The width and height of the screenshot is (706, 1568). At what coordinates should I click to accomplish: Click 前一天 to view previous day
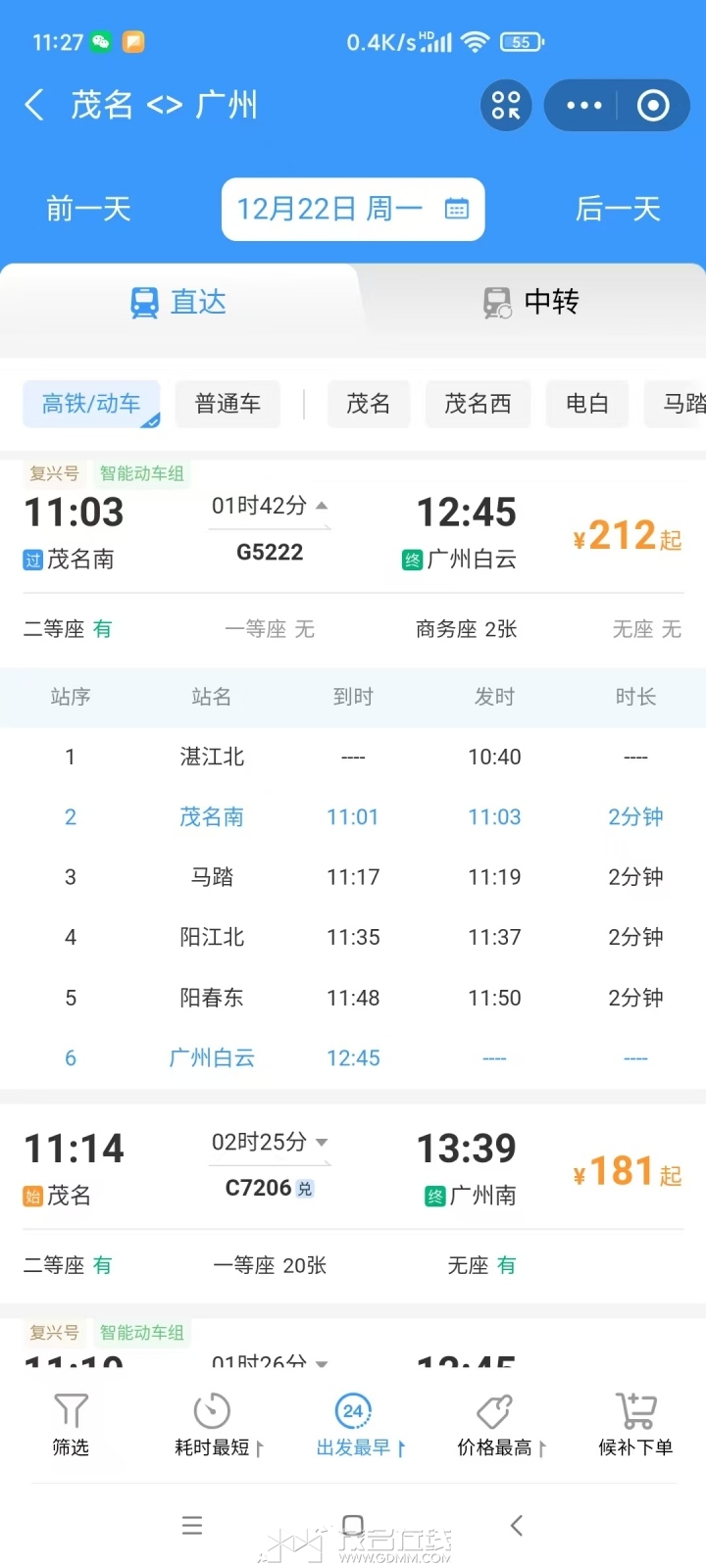(87, 209)
